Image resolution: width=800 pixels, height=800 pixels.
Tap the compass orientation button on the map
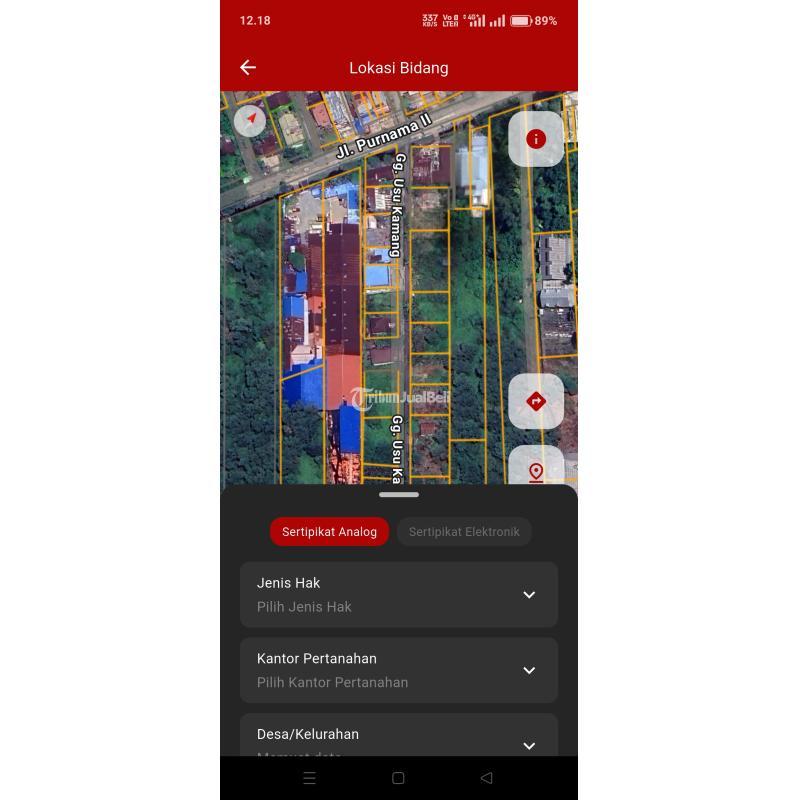[x=250, y=120]
